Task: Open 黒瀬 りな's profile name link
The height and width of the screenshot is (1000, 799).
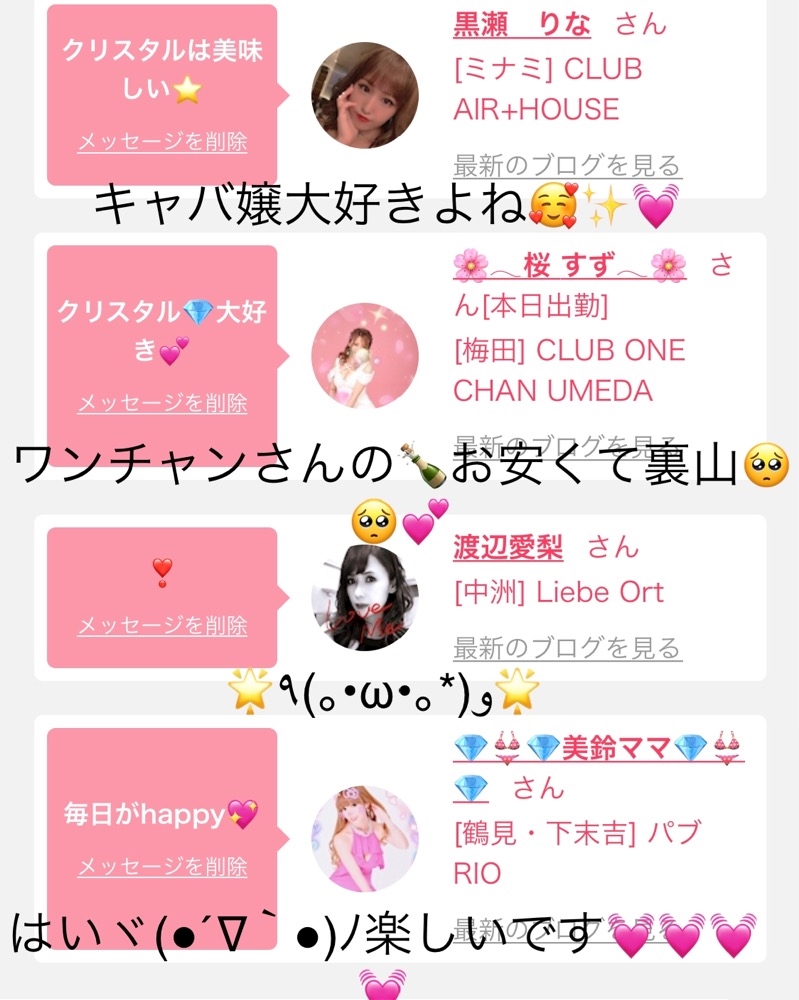Action: point(522,25)
